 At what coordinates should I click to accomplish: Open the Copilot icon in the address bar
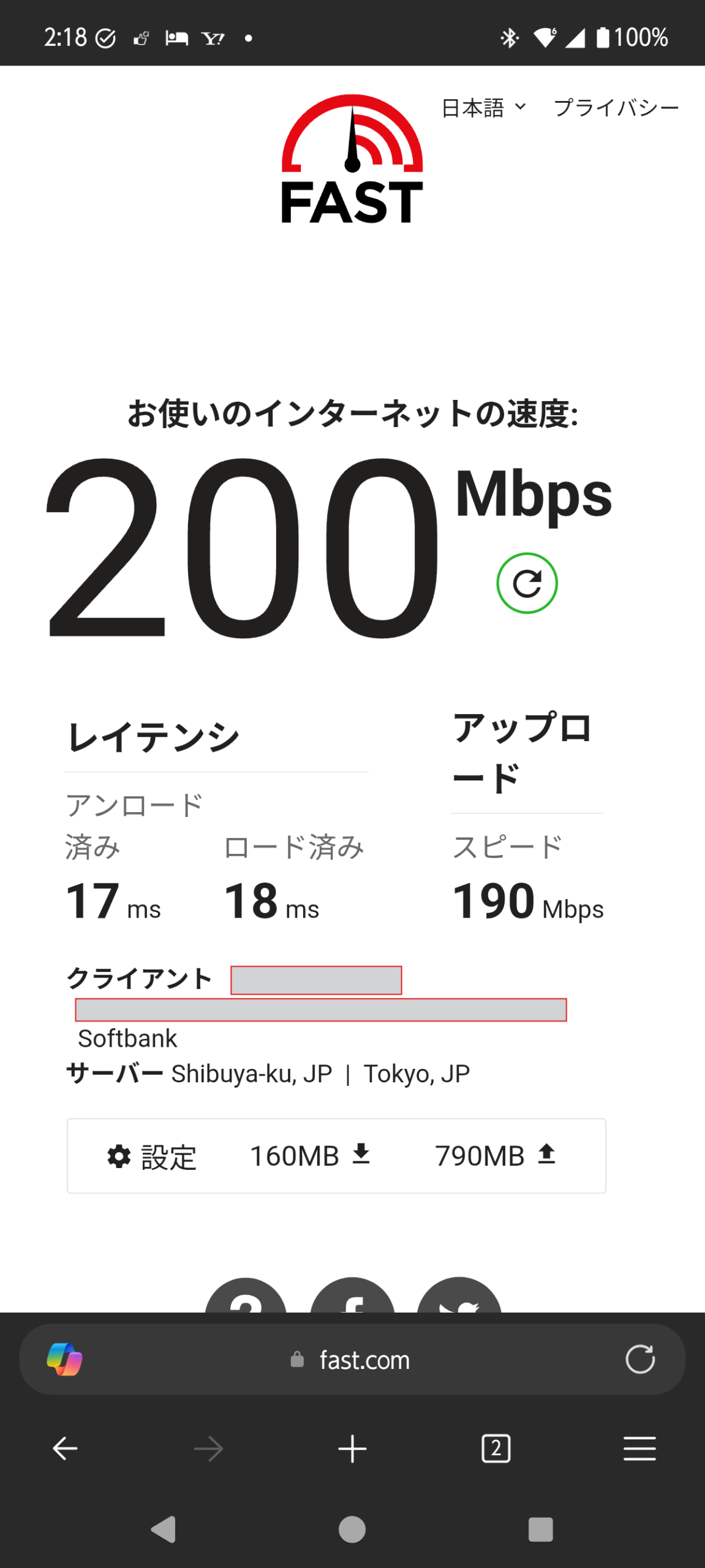pyautogui.click(x=65, y=1360)
